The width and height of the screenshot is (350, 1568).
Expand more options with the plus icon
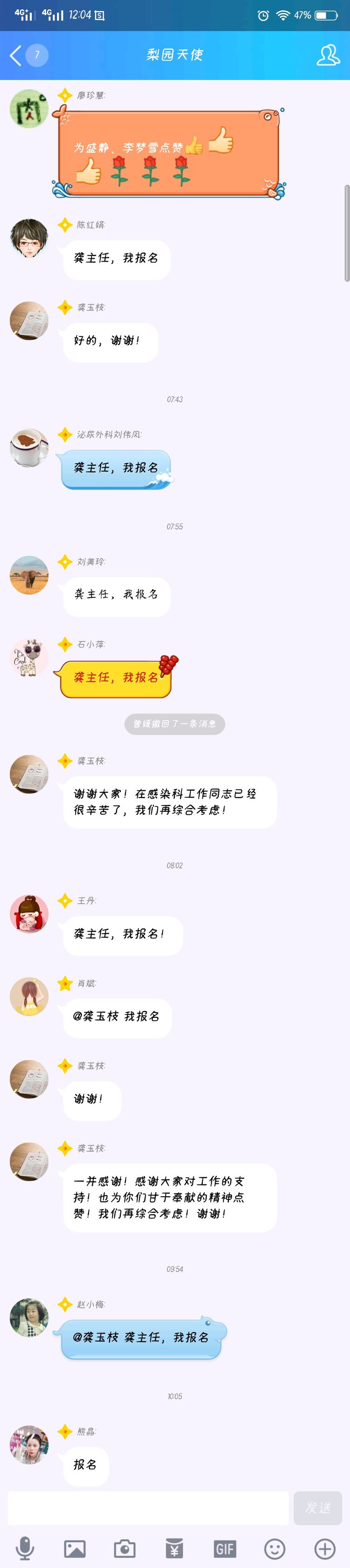coord(324,1548)
